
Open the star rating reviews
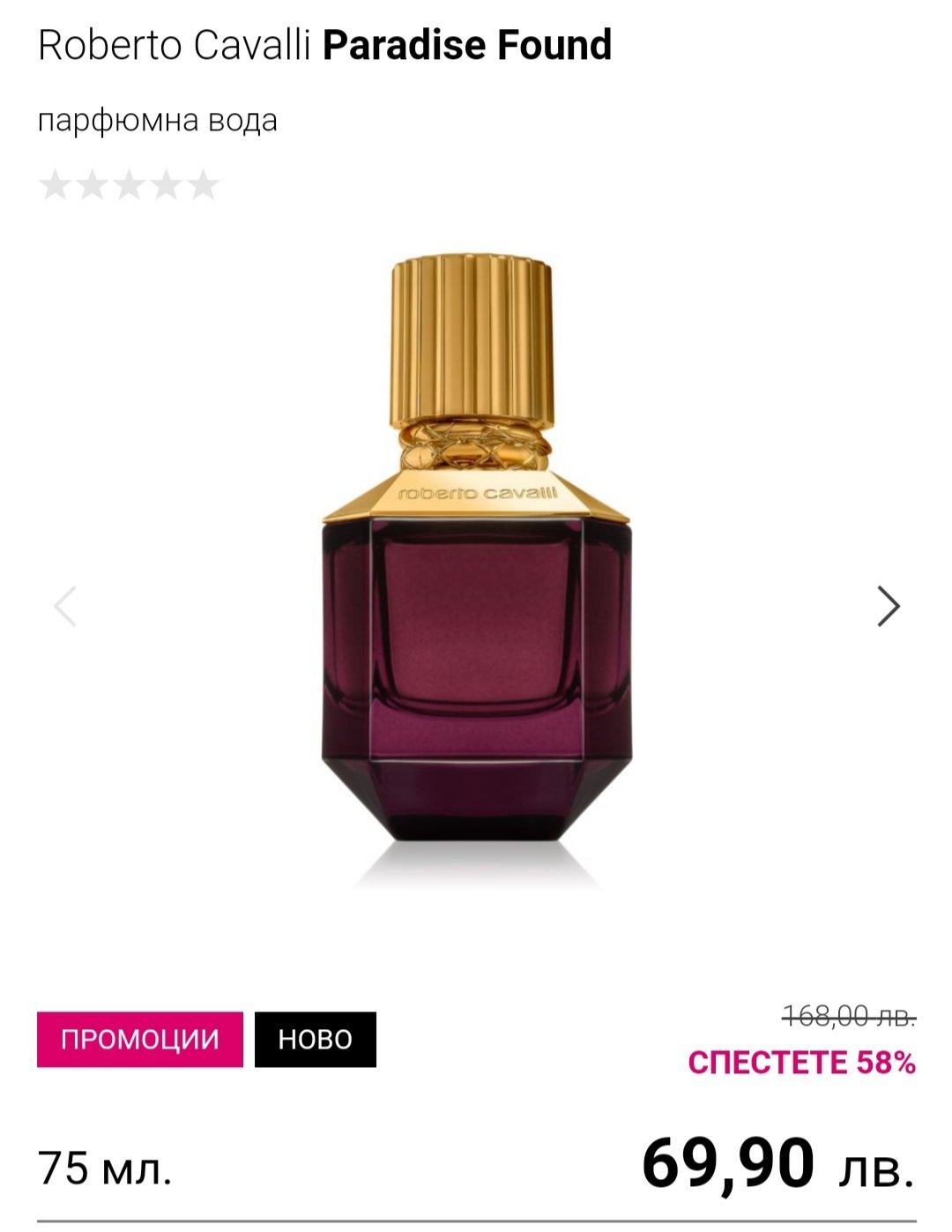(x=129, y=185)
